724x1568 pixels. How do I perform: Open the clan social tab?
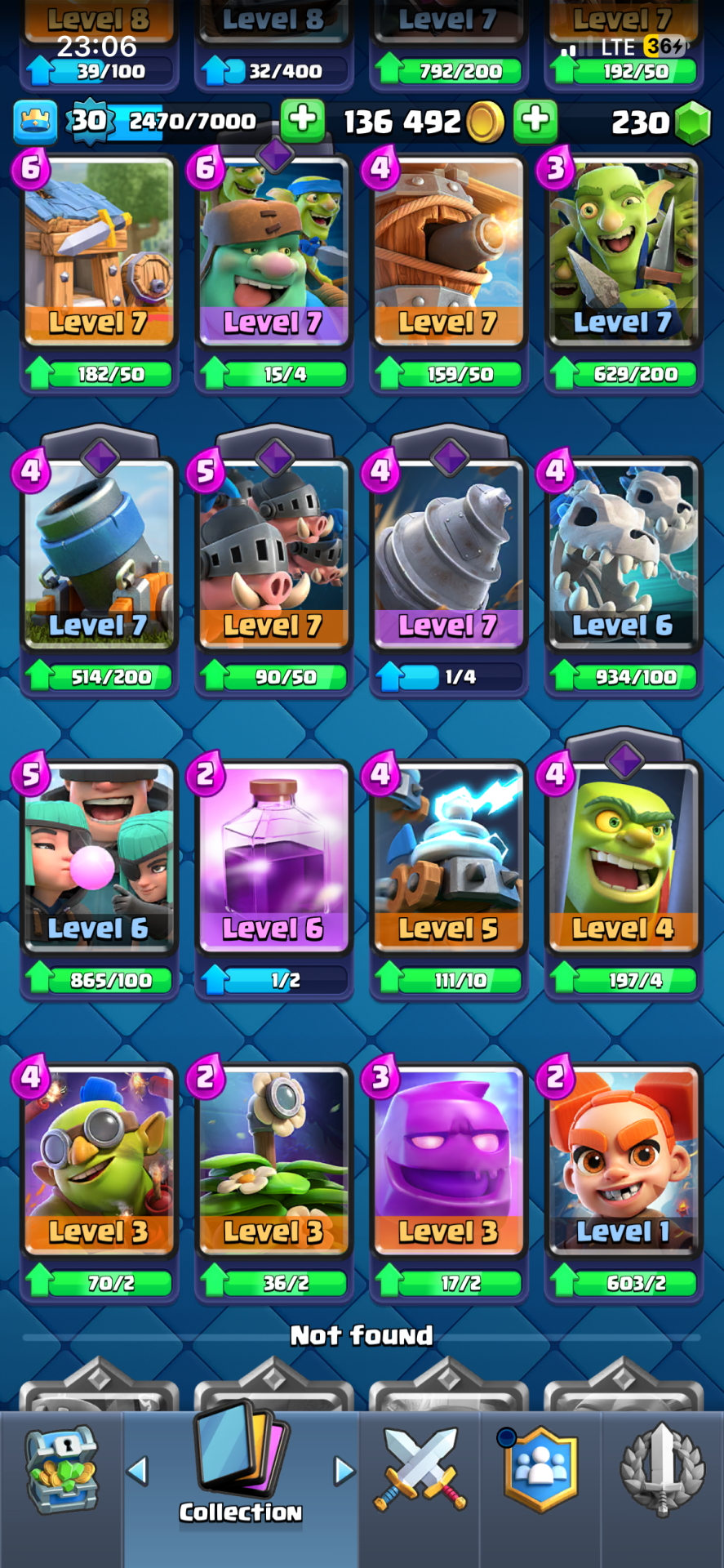point(540,1470)
